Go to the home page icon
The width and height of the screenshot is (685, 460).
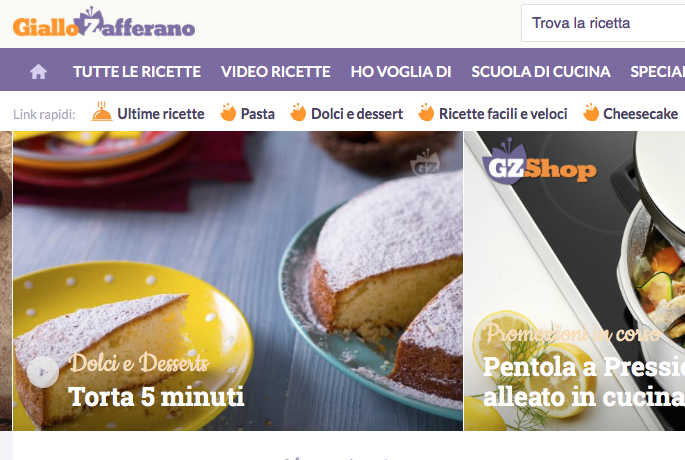39,72
